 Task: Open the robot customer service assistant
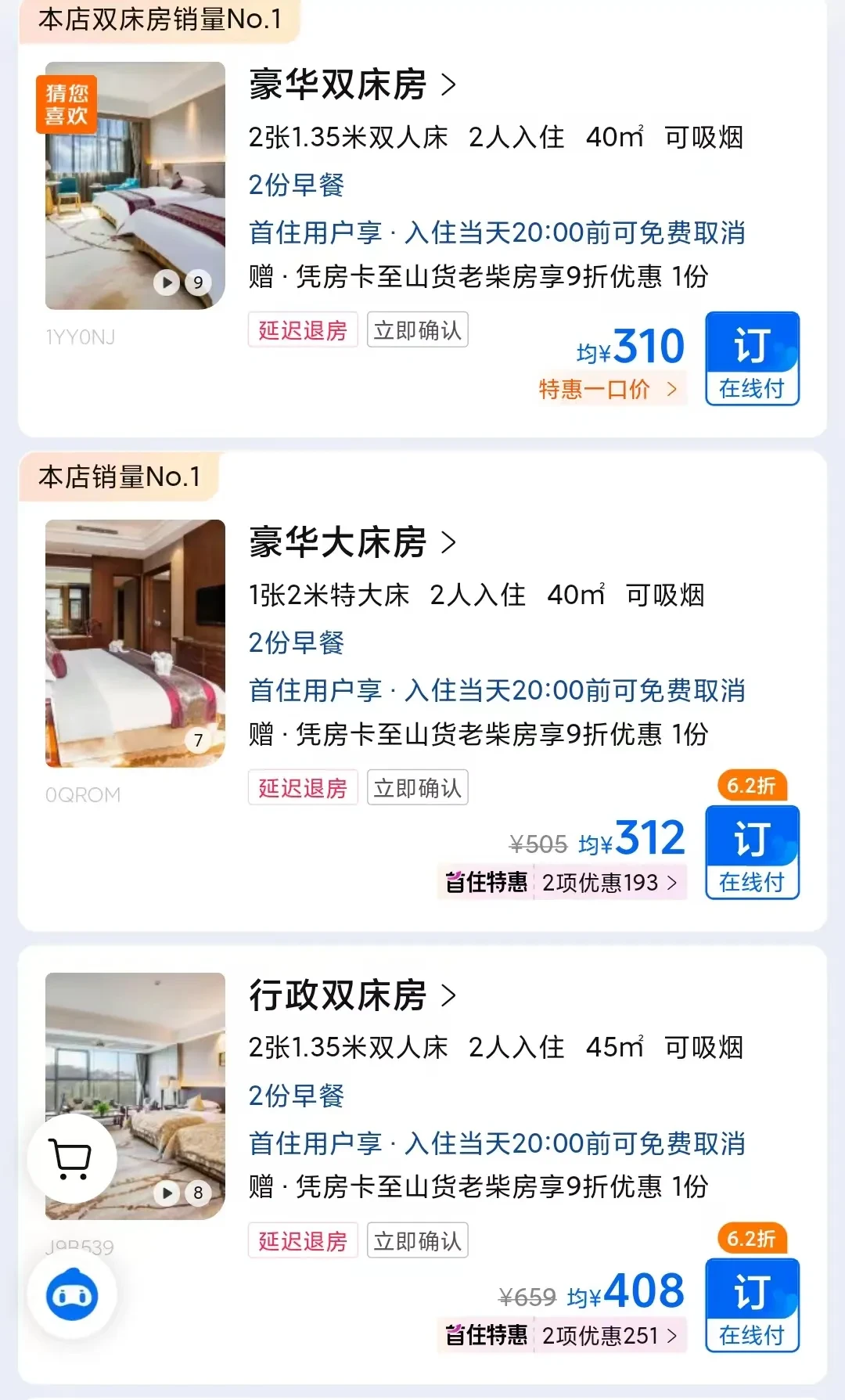[72, 1295]
